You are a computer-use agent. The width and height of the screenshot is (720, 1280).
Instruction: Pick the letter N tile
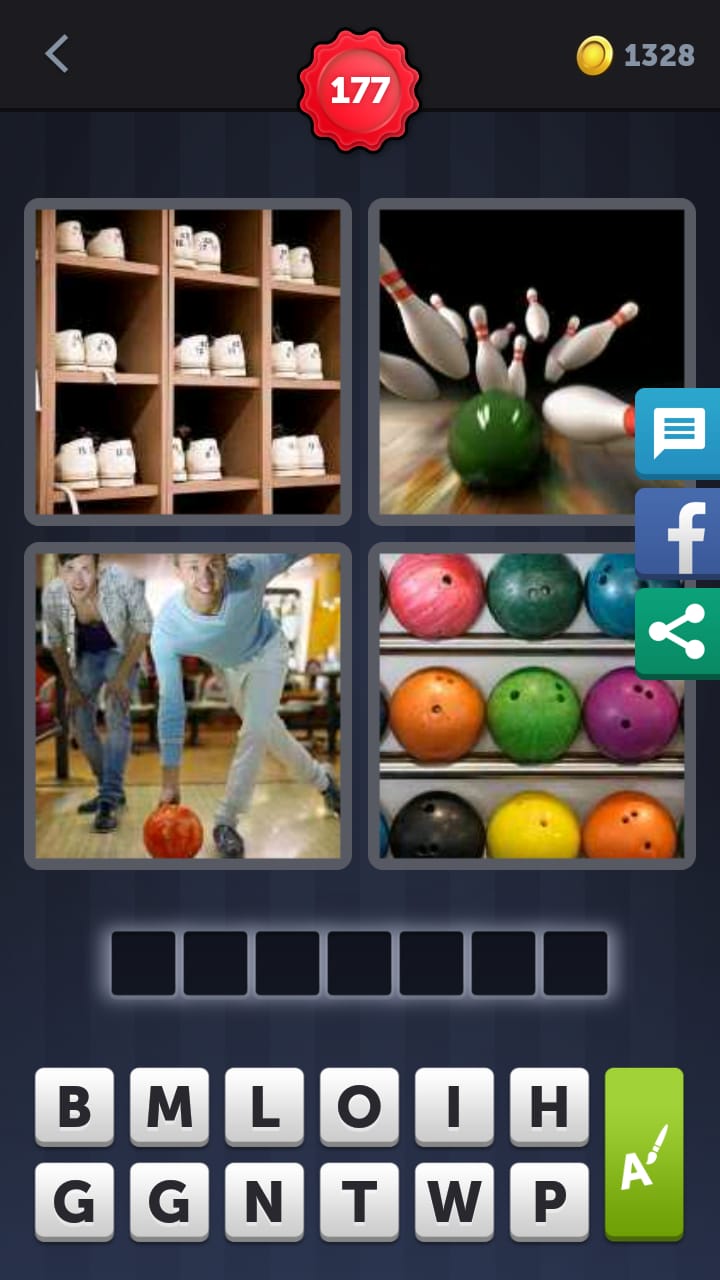(264, 1201)
